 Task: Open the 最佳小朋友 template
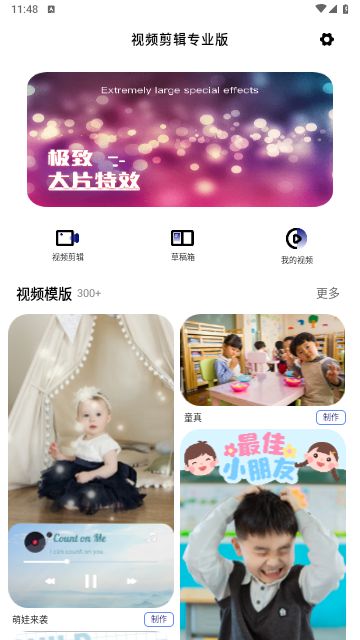point(263,534)
